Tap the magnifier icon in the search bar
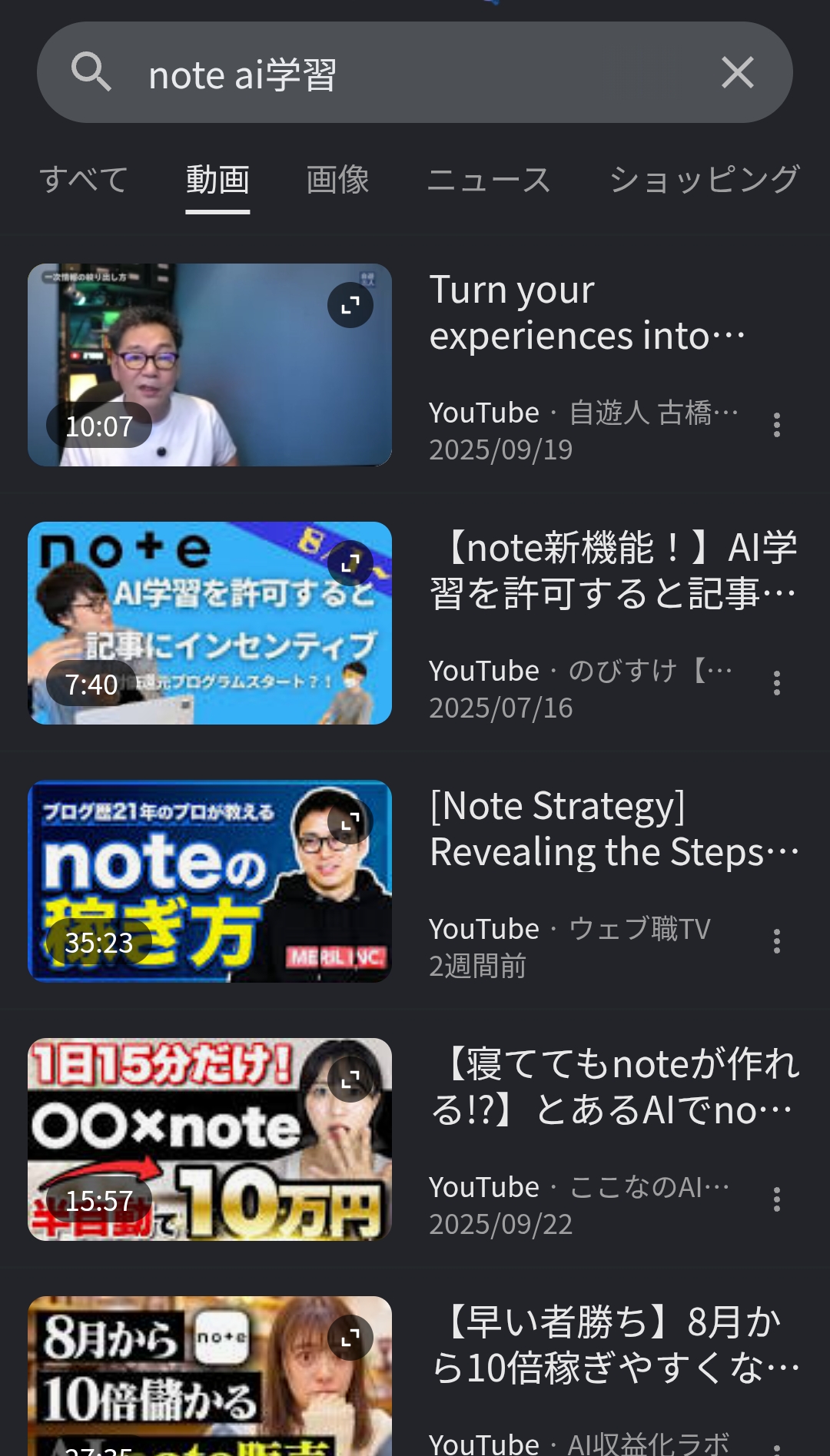This screenshot has width=830, height=1456. point(91,73)
